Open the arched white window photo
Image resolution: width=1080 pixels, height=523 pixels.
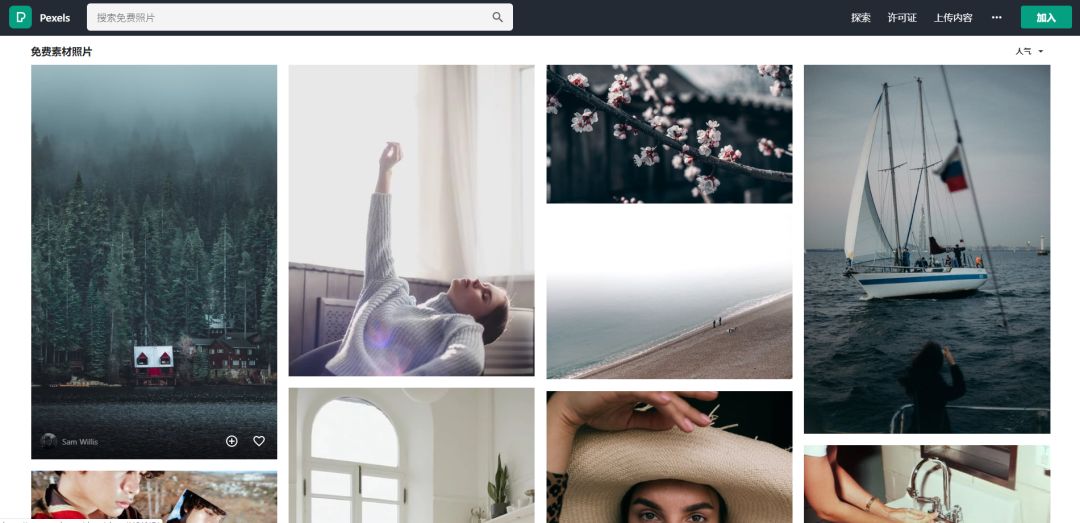click(x=411, y=455)
